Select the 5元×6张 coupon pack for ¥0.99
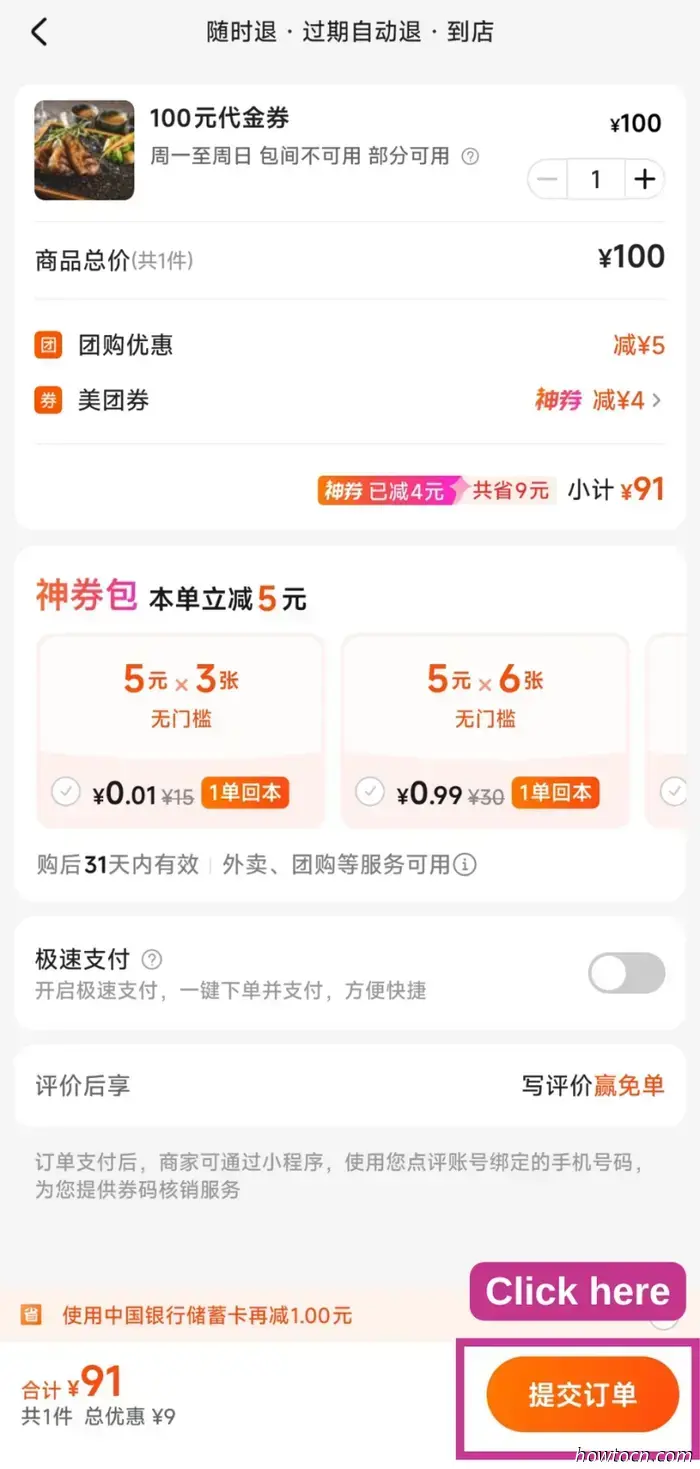Image resolution: width=700 pixels, height=1469 pixels. pyautogui.click(x=370, y=794)
